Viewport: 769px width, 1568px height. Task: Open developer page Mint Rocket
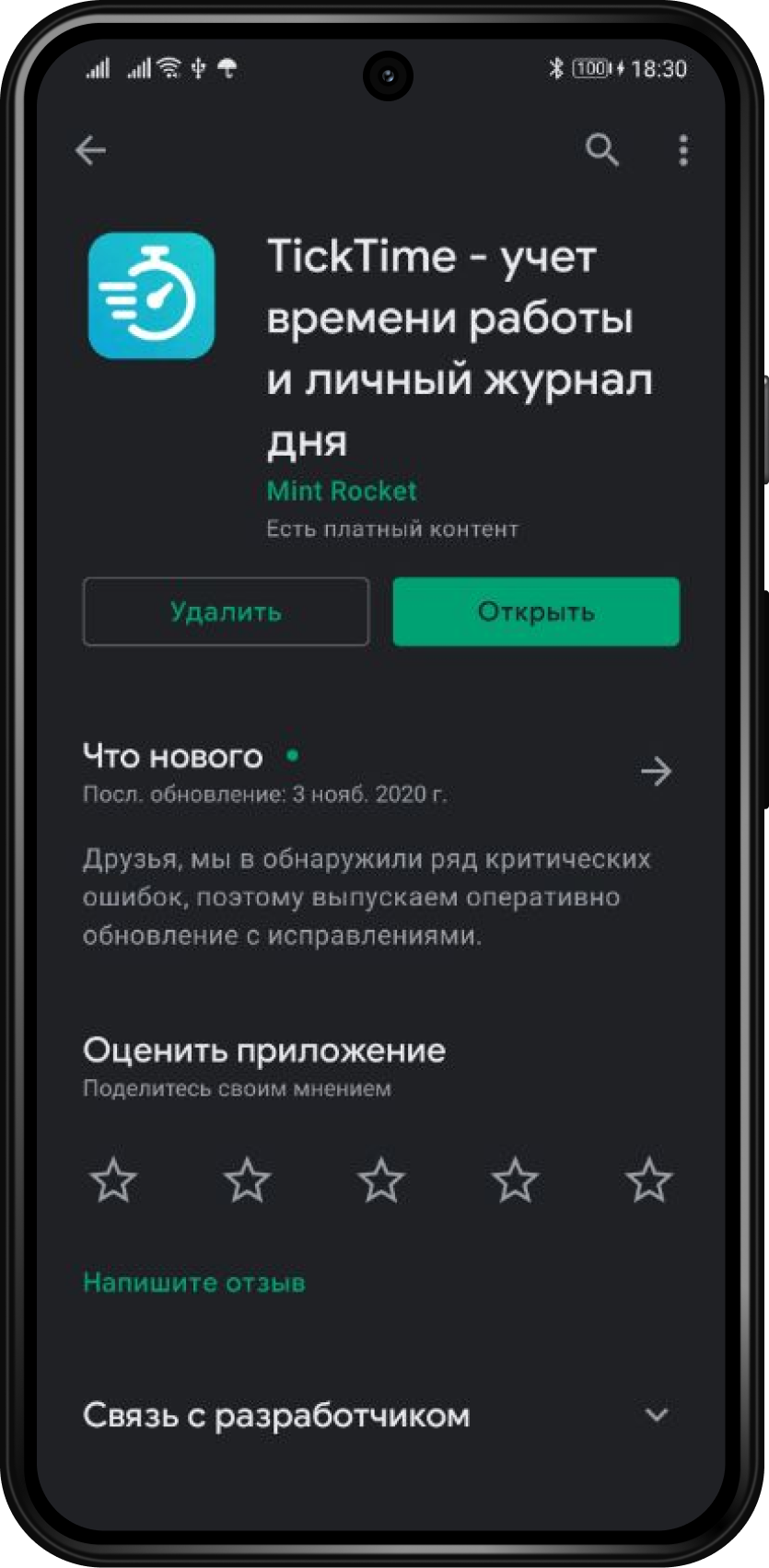[342, 491]
